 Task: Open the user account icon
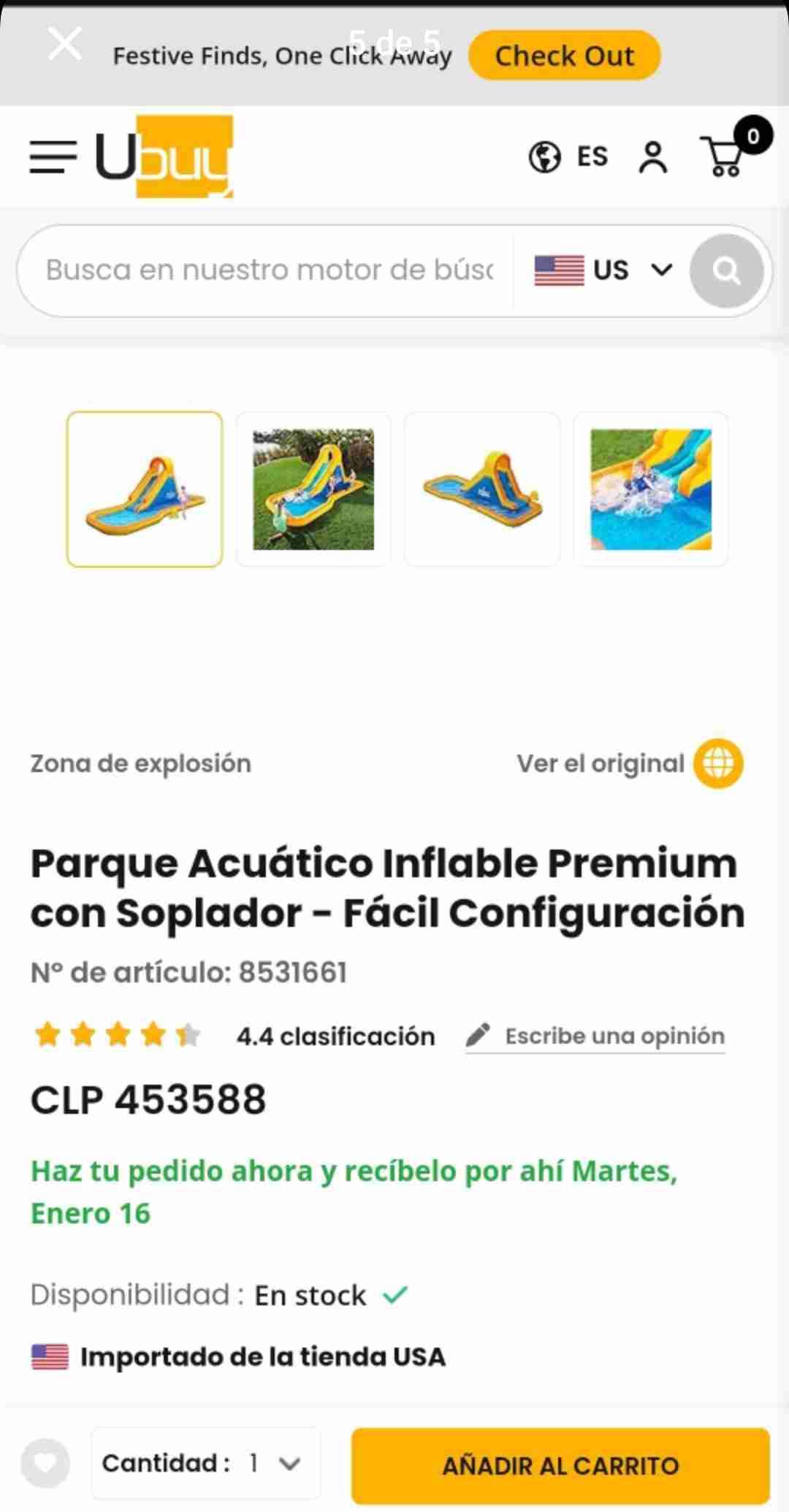652,157
